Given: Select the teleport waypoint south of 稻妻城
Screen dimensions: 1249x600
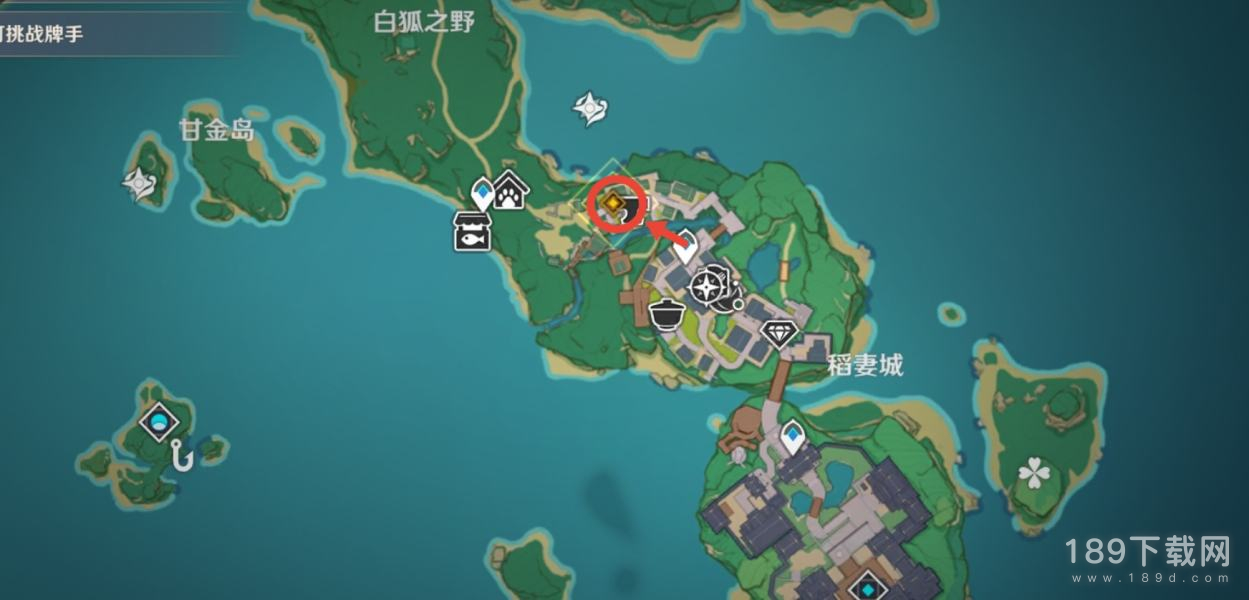Looking at the screenshot, I should click(793, 436).
